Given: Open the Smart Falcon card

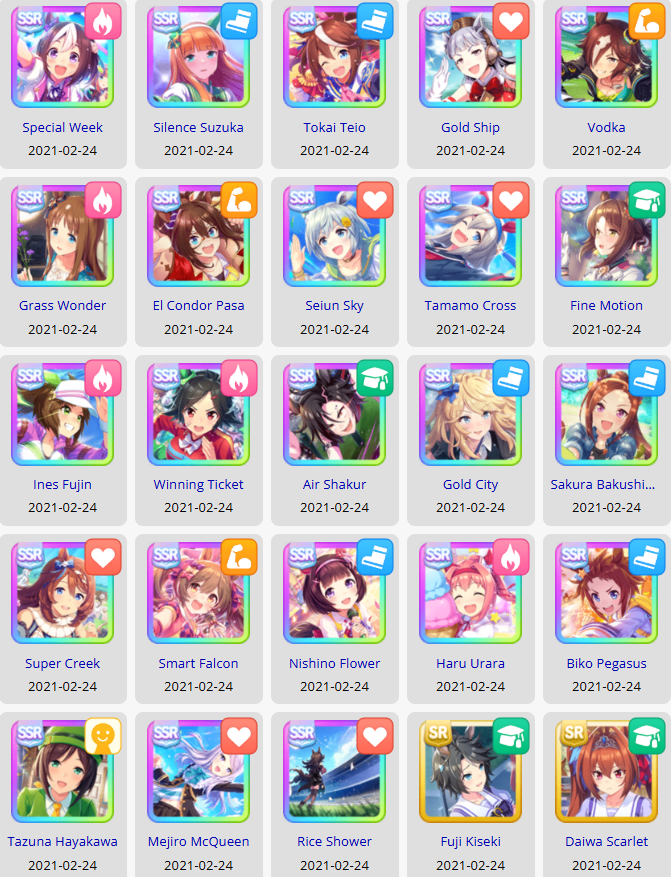Looking at the screenshot, I should pyautogui.click(x=199, y=619).
